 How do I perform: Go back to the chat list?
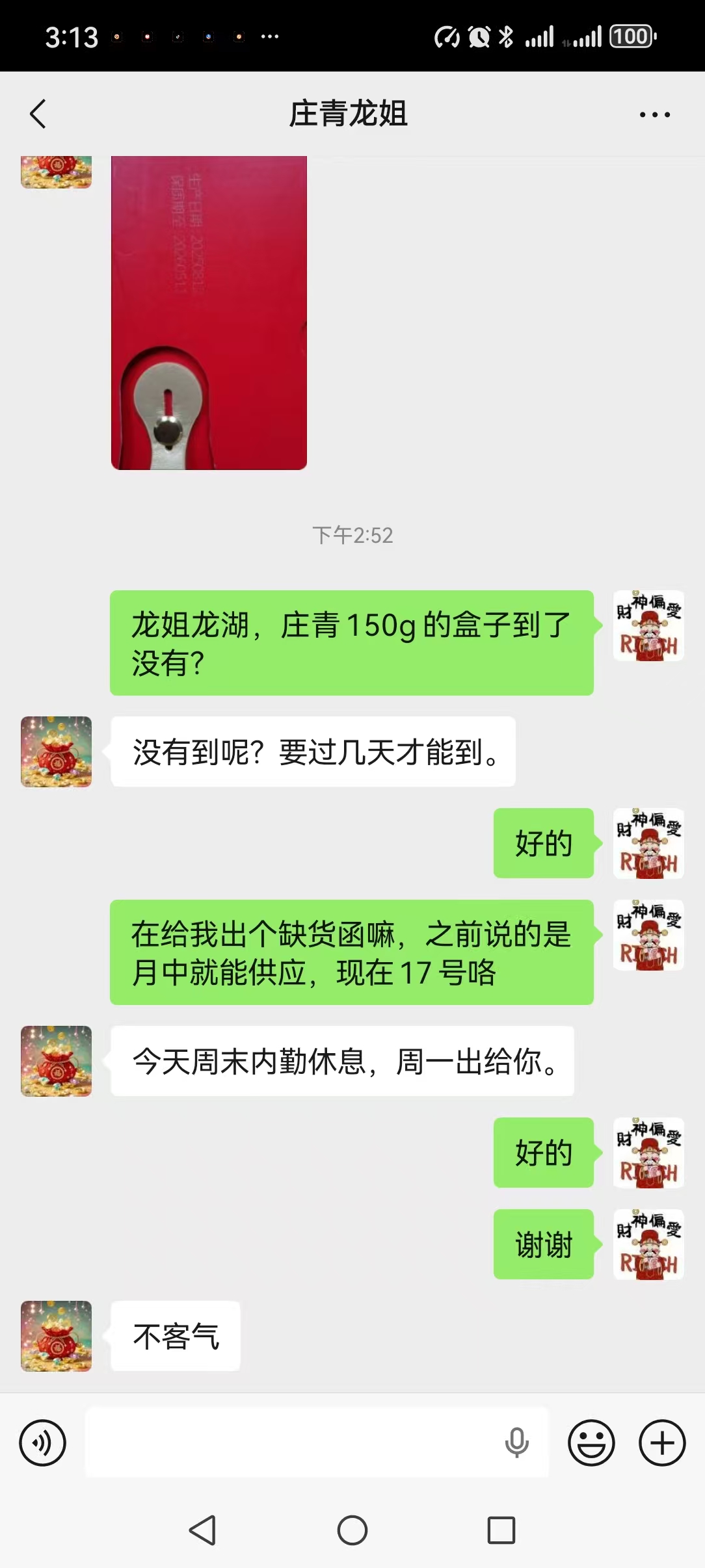(38, 114)
